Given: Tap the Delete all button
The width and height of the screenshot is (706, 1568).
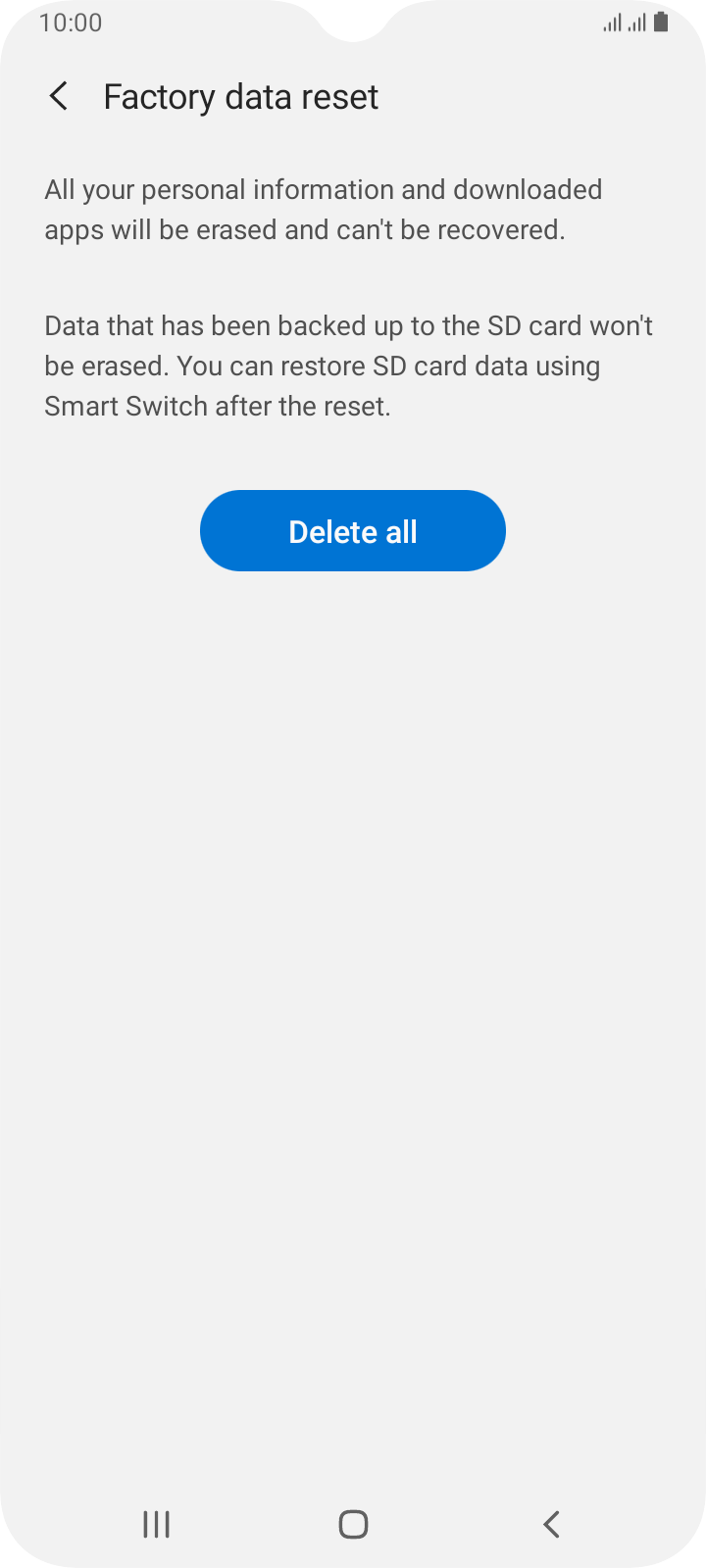Looking at the screenshot, I should click(x=353, y=531).
